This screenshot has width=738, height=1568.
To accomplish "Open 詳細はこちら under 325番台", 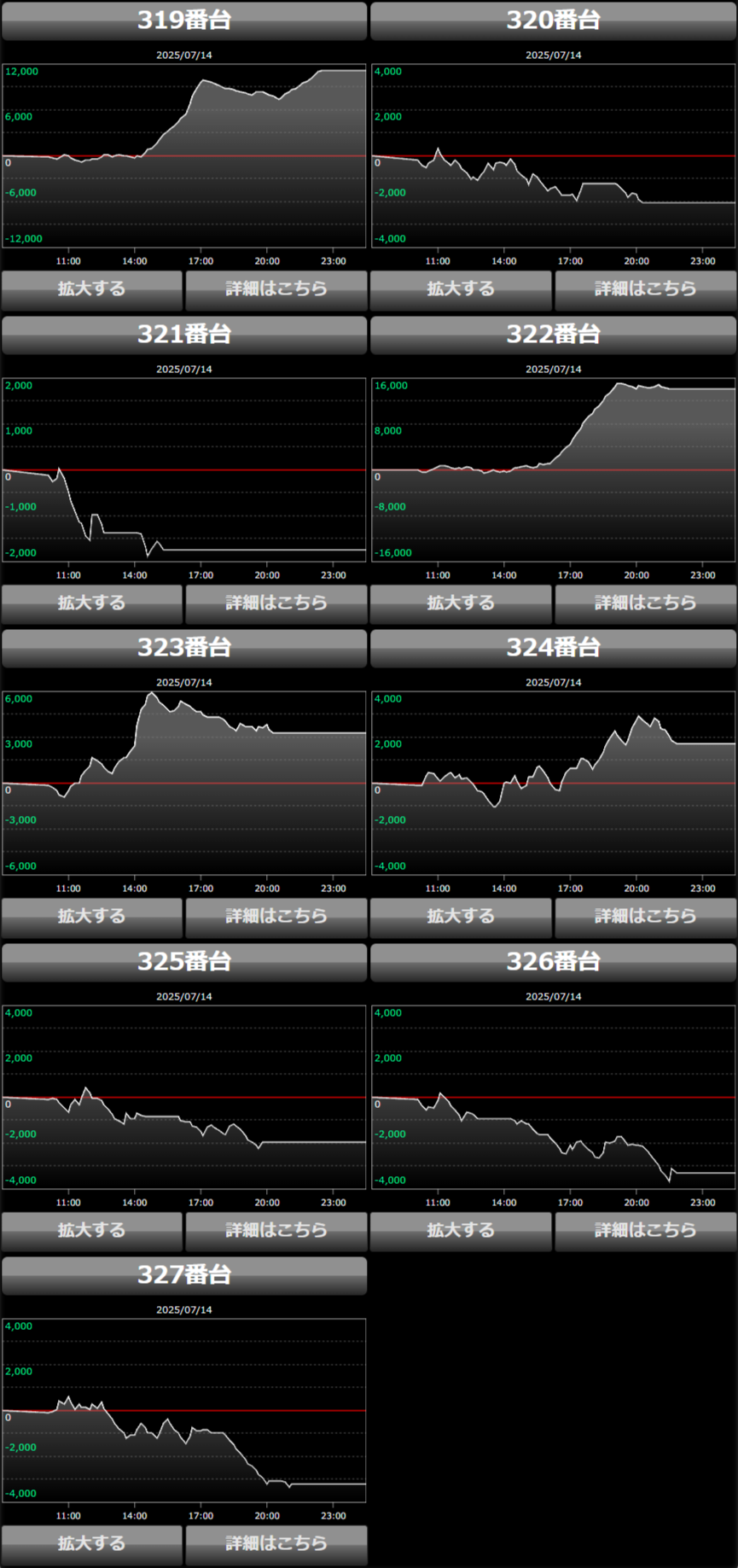I will pos(276,1232).
